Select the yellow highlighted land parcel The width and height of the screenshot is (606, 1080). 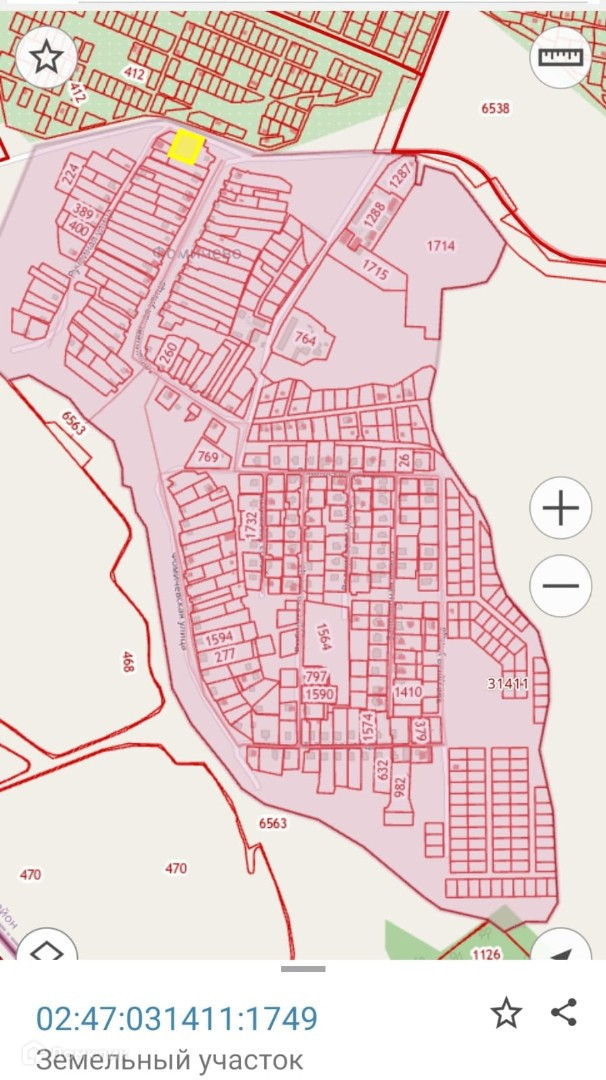pos(187,147)
